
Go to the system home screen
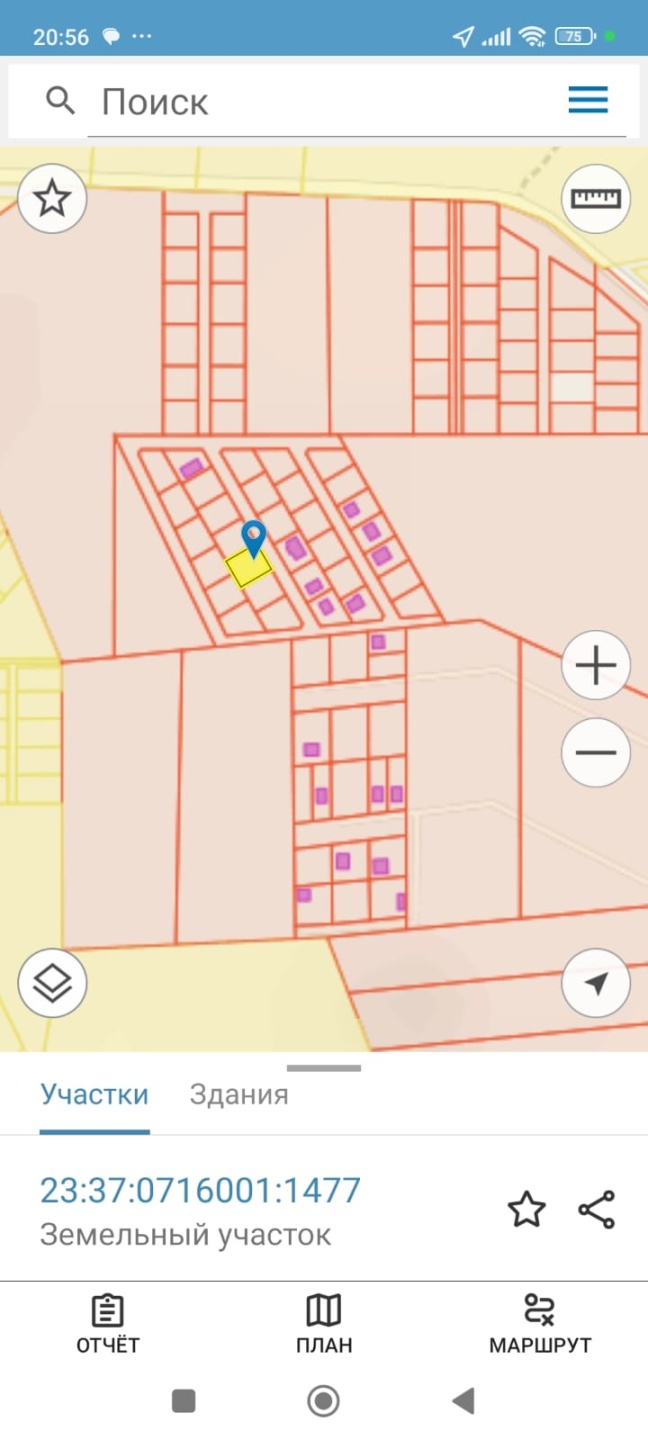pos(324,1400)
